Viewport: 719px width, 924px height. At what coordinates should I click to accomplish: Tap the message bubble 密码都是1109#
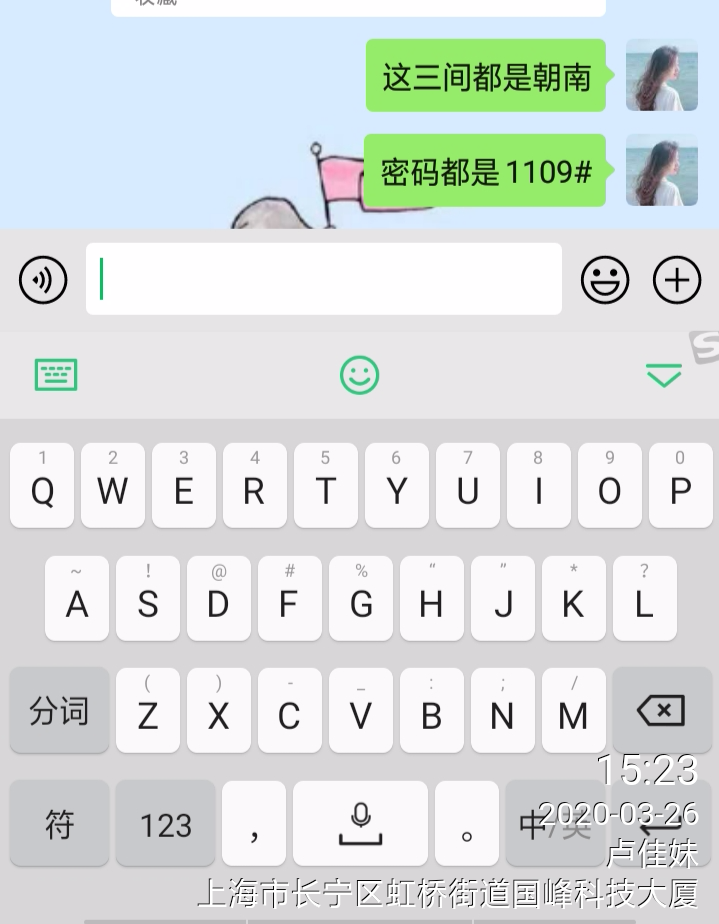pos(485,171)
